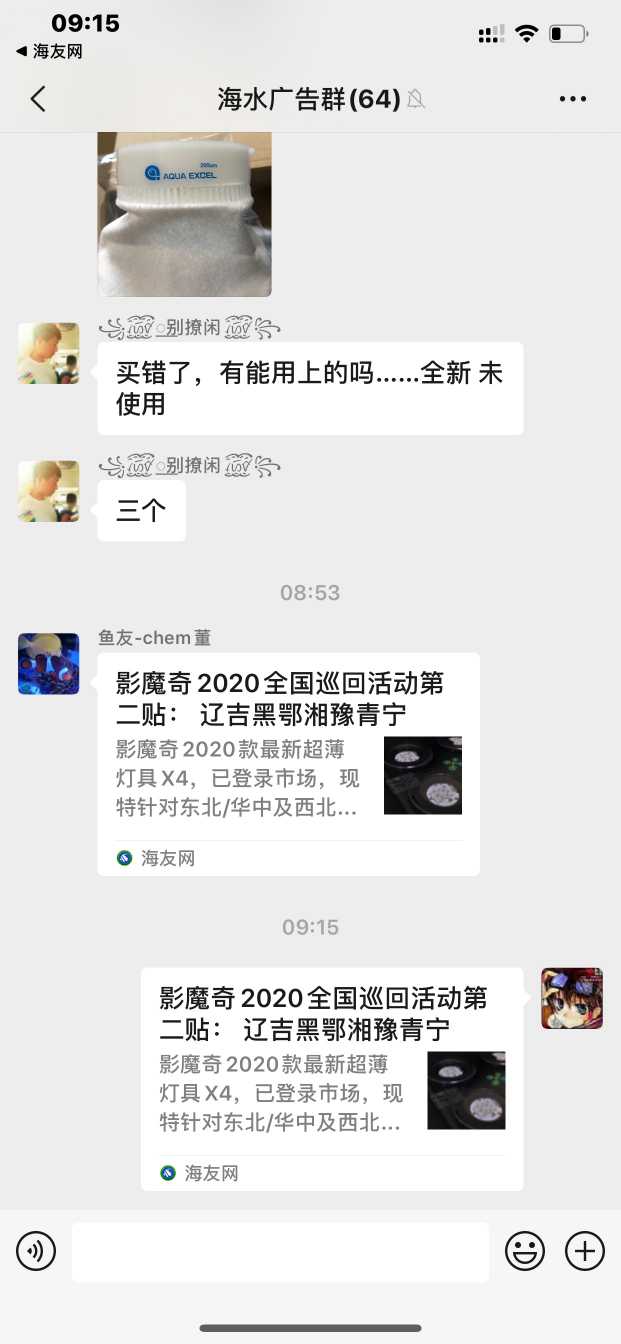Tap my own anime avatar
The image size is (621, 1344).
pyautogui.click(x=572, y=998)
